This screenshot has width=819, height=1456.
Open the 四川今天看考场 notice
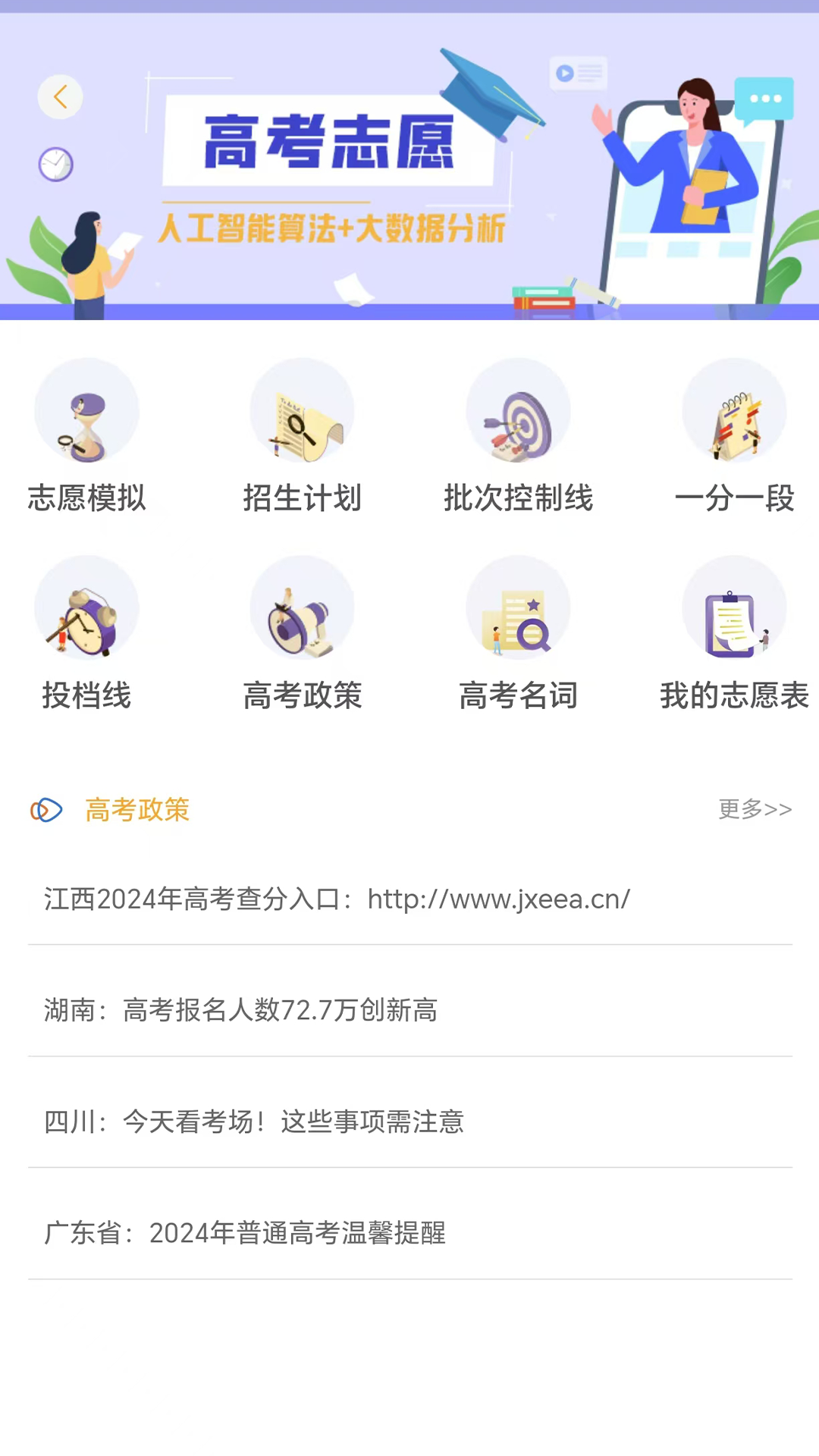pyautogui.click(x=255, y=1122)
